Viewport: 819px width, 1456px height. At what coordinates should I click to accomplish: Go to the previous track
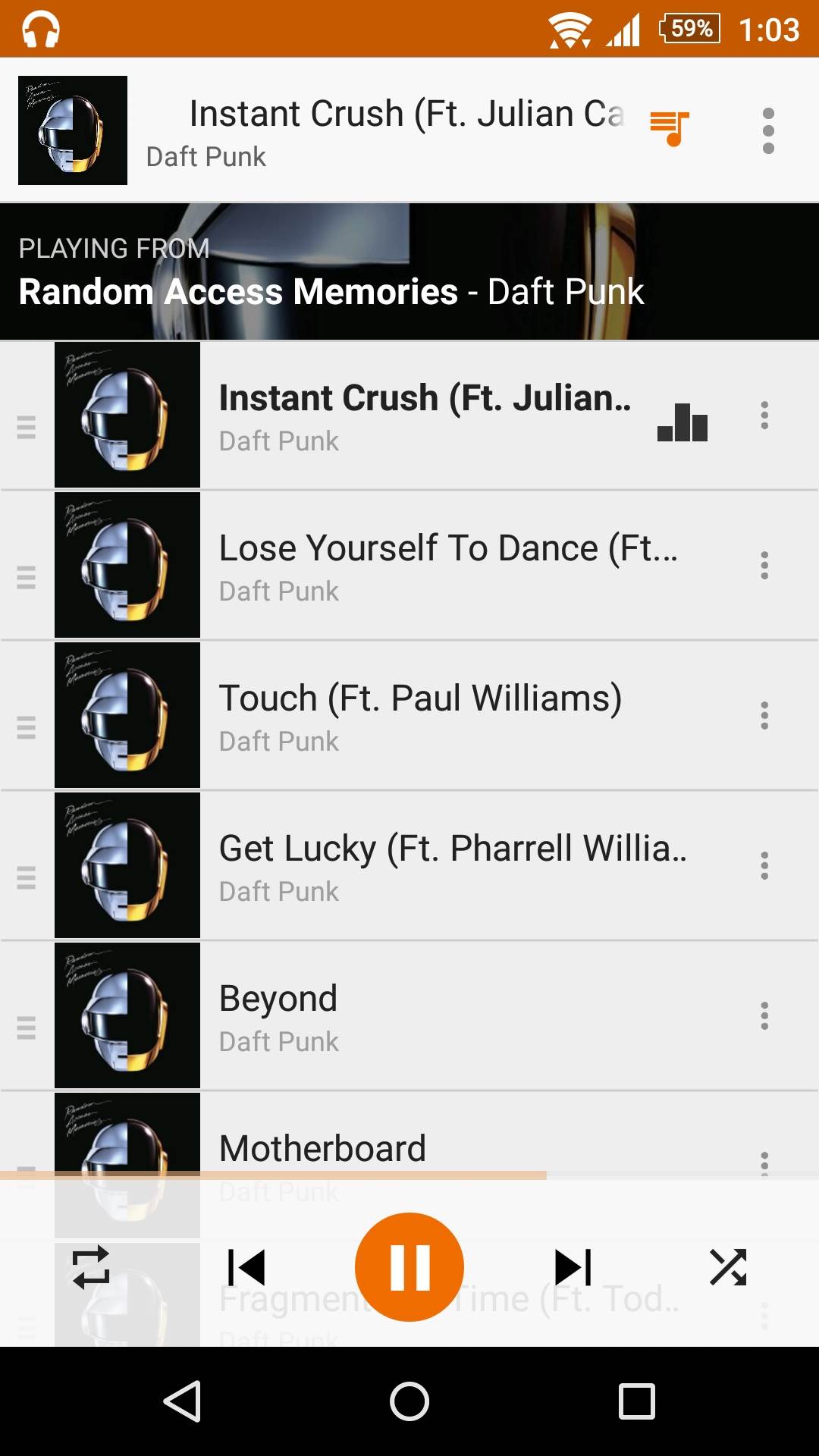(x=246, y=1267)
